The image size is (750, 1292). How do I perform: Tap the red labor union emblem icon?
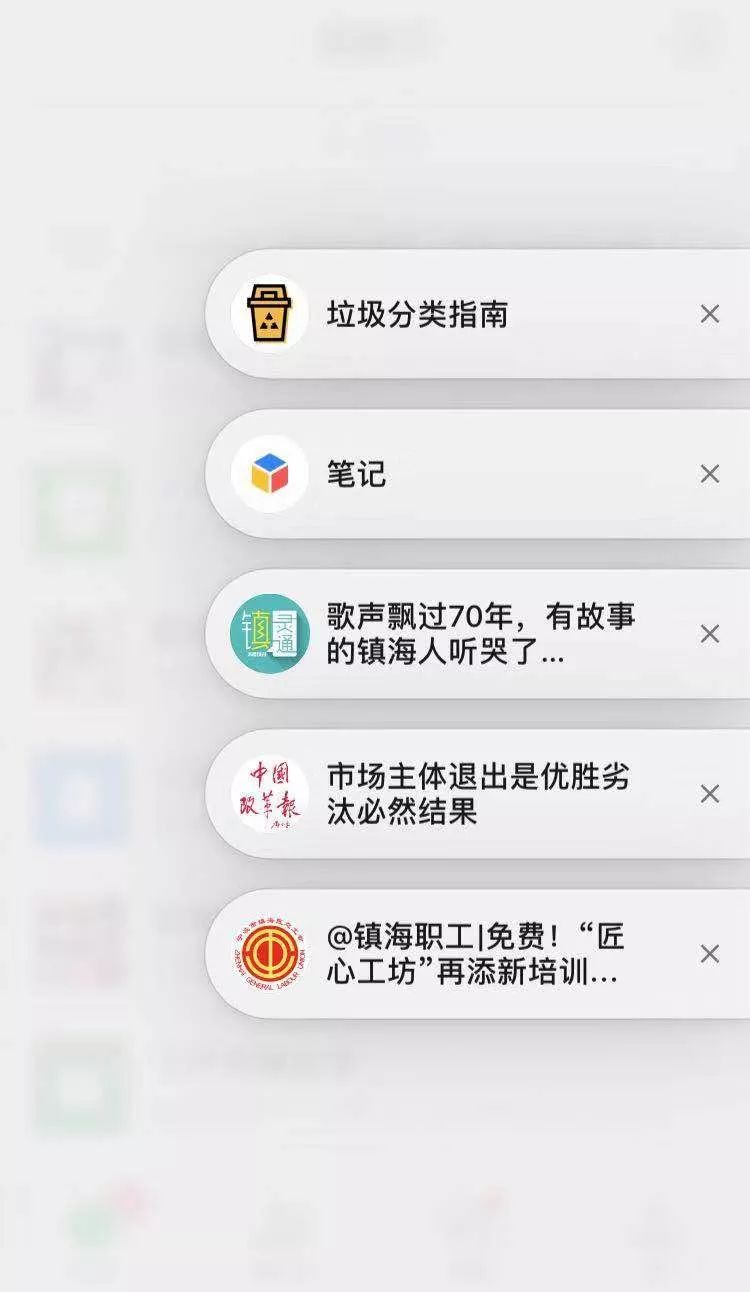pos(265,953)
